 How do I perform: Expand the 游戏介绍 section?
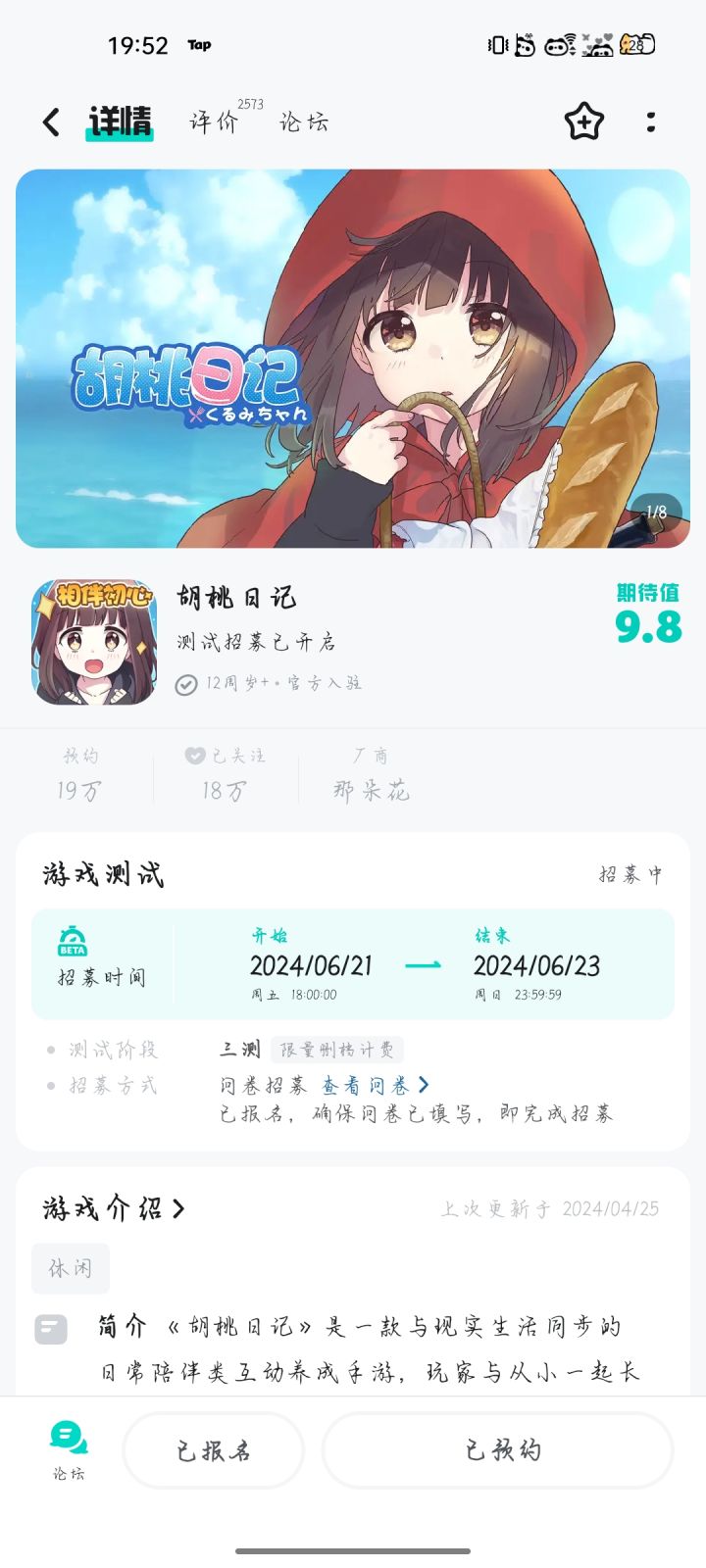(x=109, y=1208)
